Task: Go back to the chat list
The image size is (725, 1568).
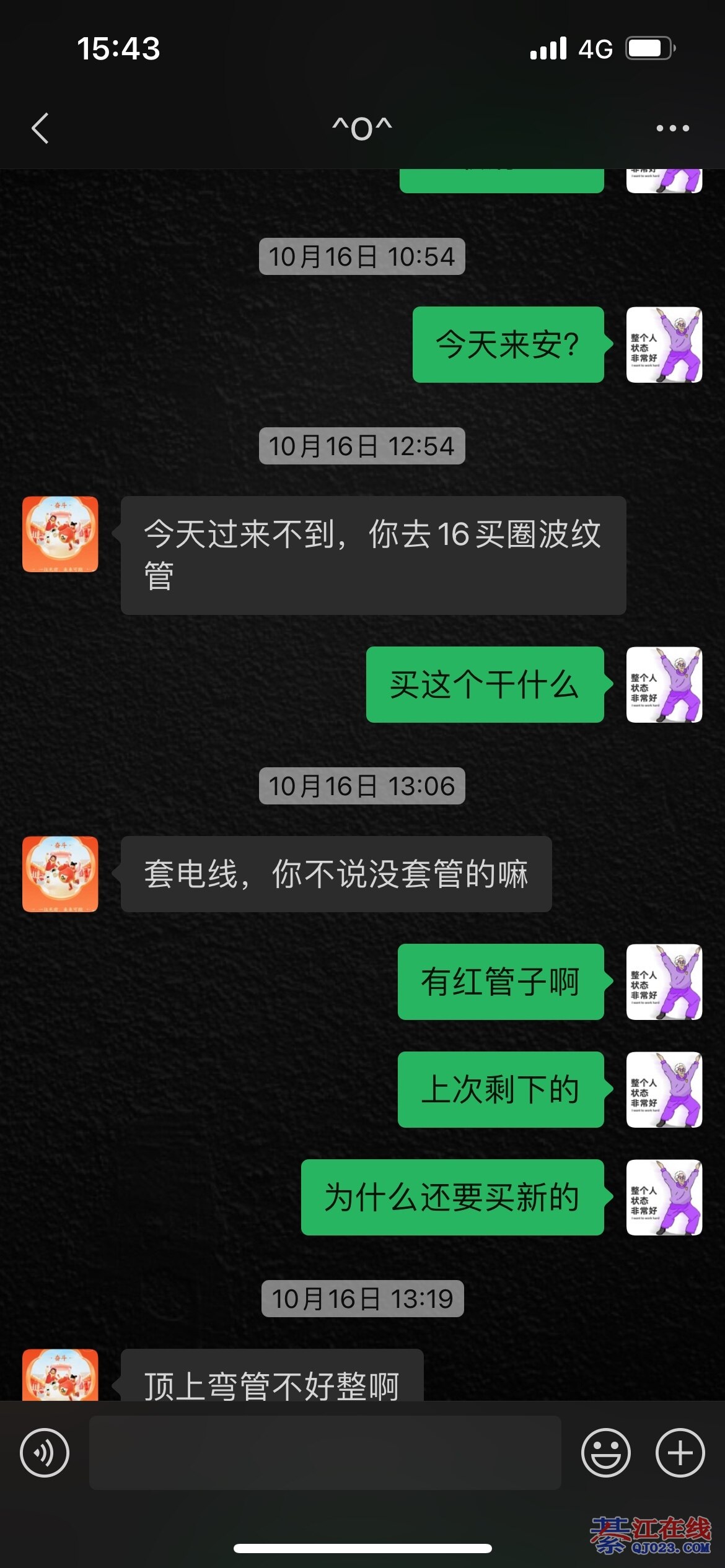Action: click(40, 129)
